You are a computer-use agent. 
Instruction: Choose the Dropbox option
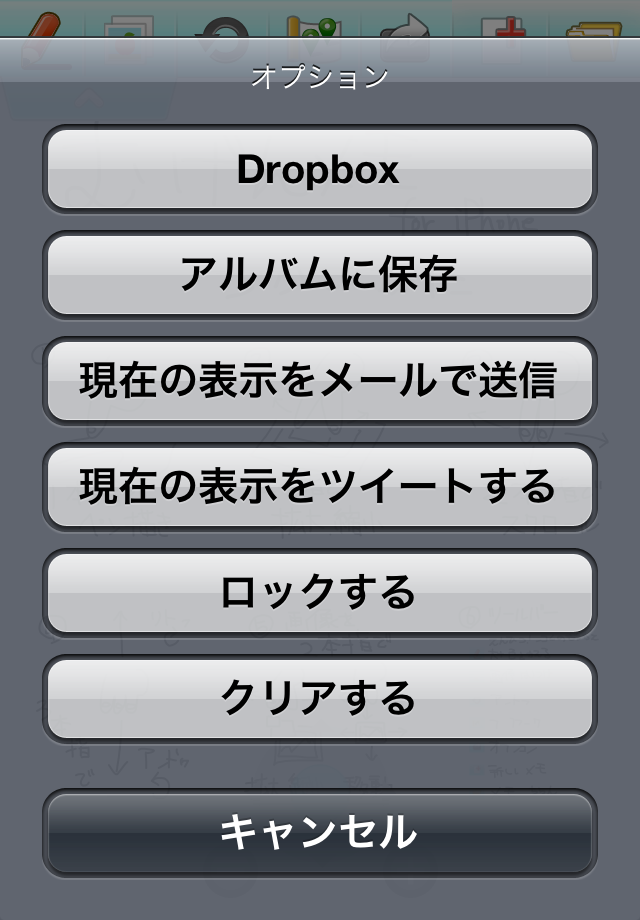[x=319, y=169]
